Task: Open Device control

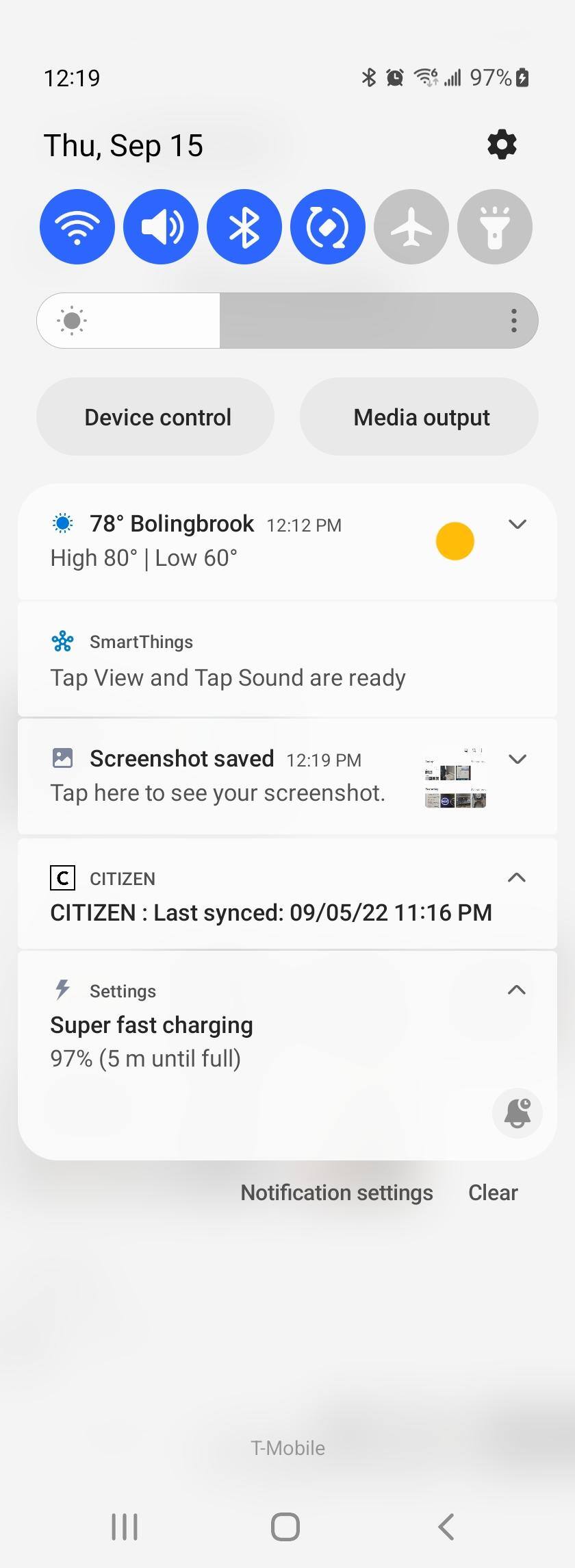Action: [x=156, y=417]
